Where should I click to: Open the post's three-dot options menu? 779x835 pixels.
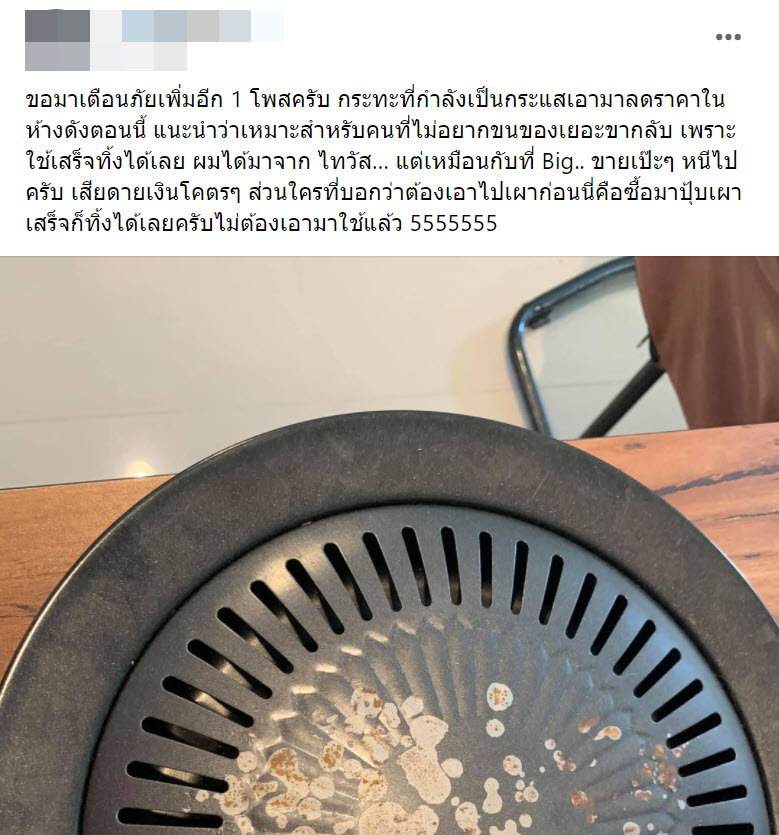pos(728,38)
